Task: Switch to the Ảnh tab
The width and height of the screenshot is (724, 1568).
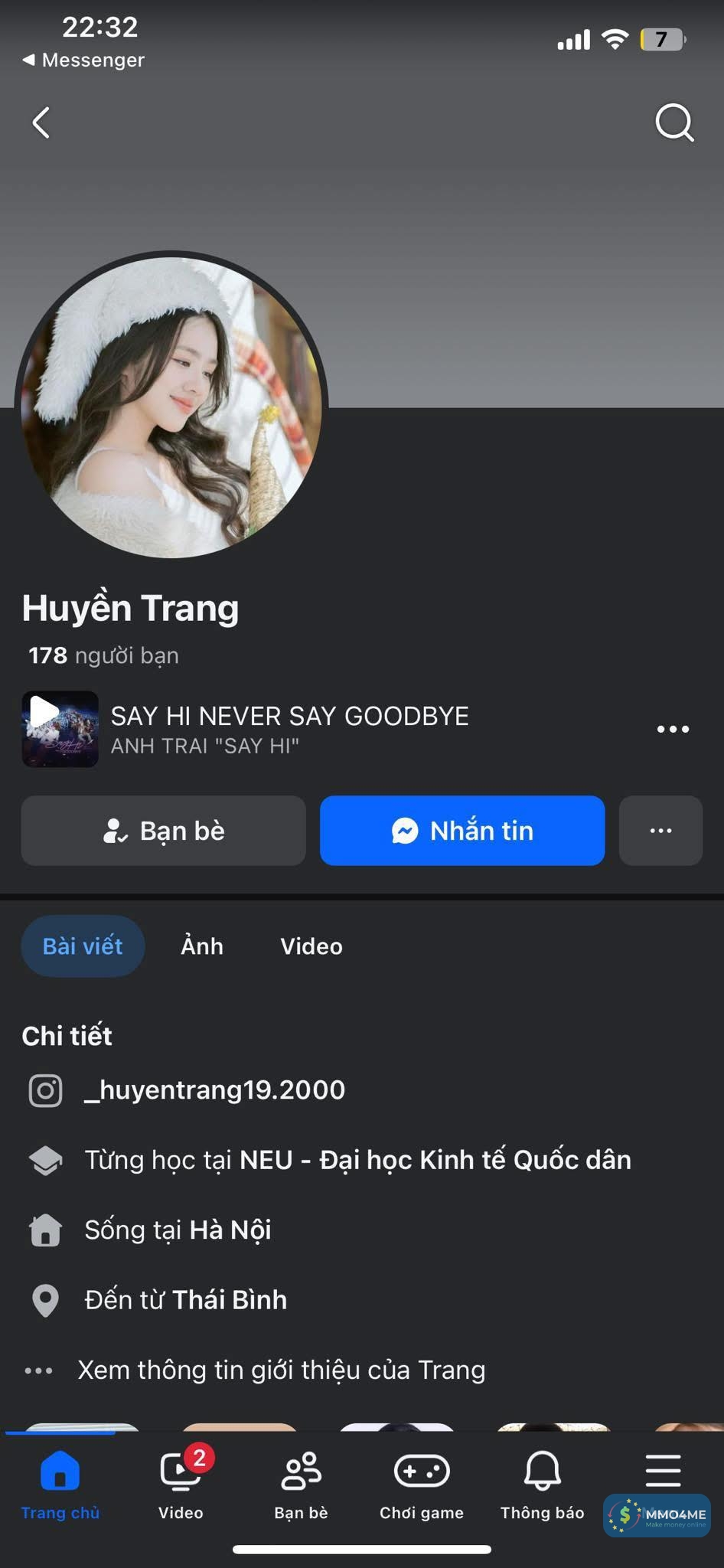Action: 202,946
